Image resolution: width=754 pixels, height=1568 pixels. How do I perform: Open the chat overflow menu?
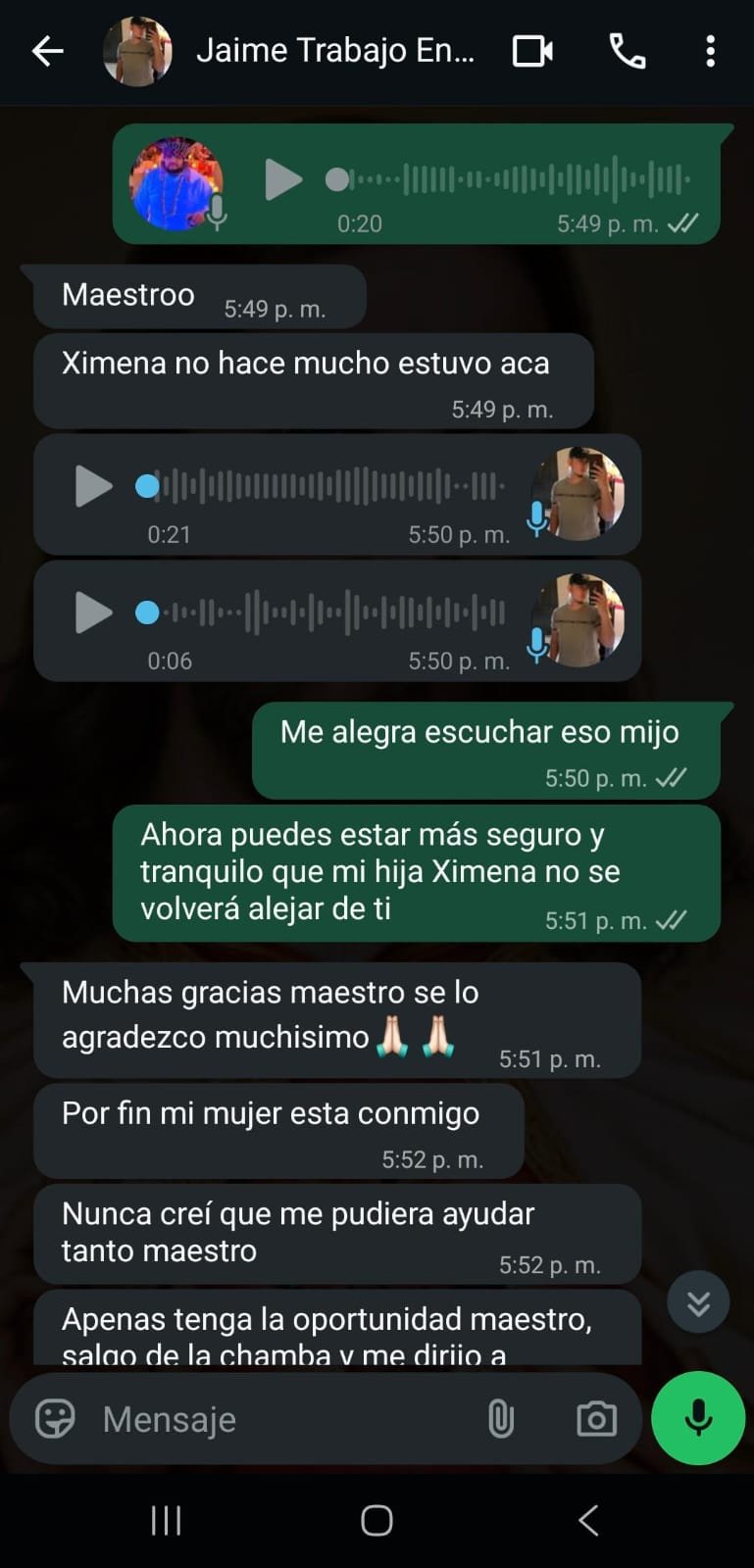pos(710,51)
